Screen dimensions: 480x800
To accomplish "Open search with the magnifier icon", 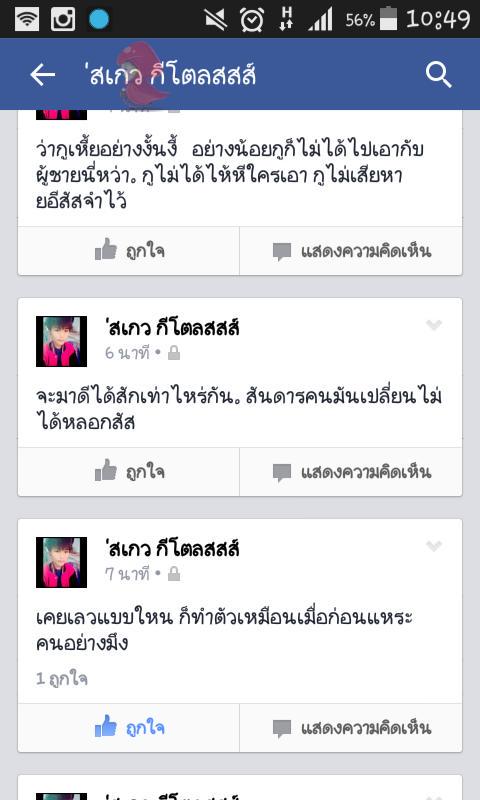I will [x=439, y=75].
